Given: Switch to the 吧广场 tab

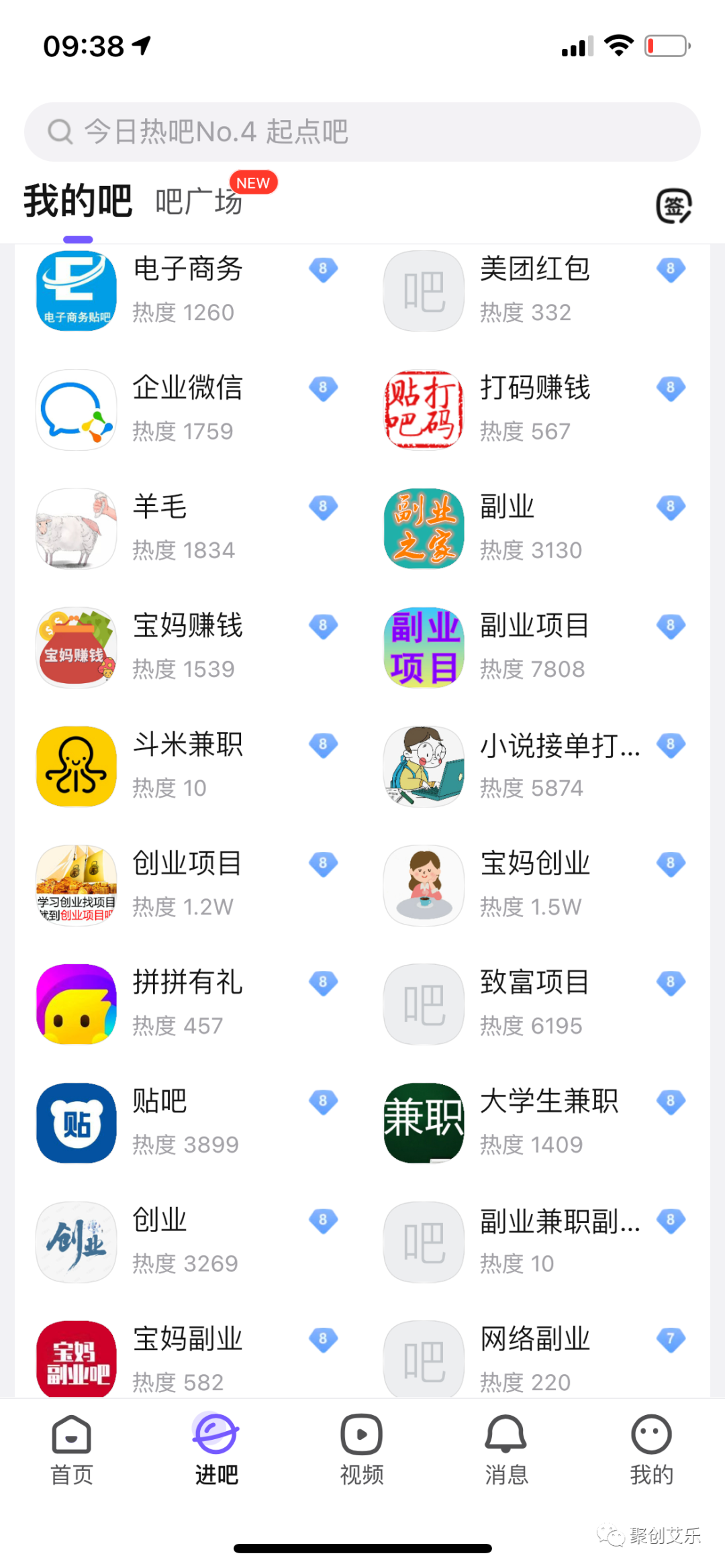Looking at the screenshot, I should [x=199, y=201].
